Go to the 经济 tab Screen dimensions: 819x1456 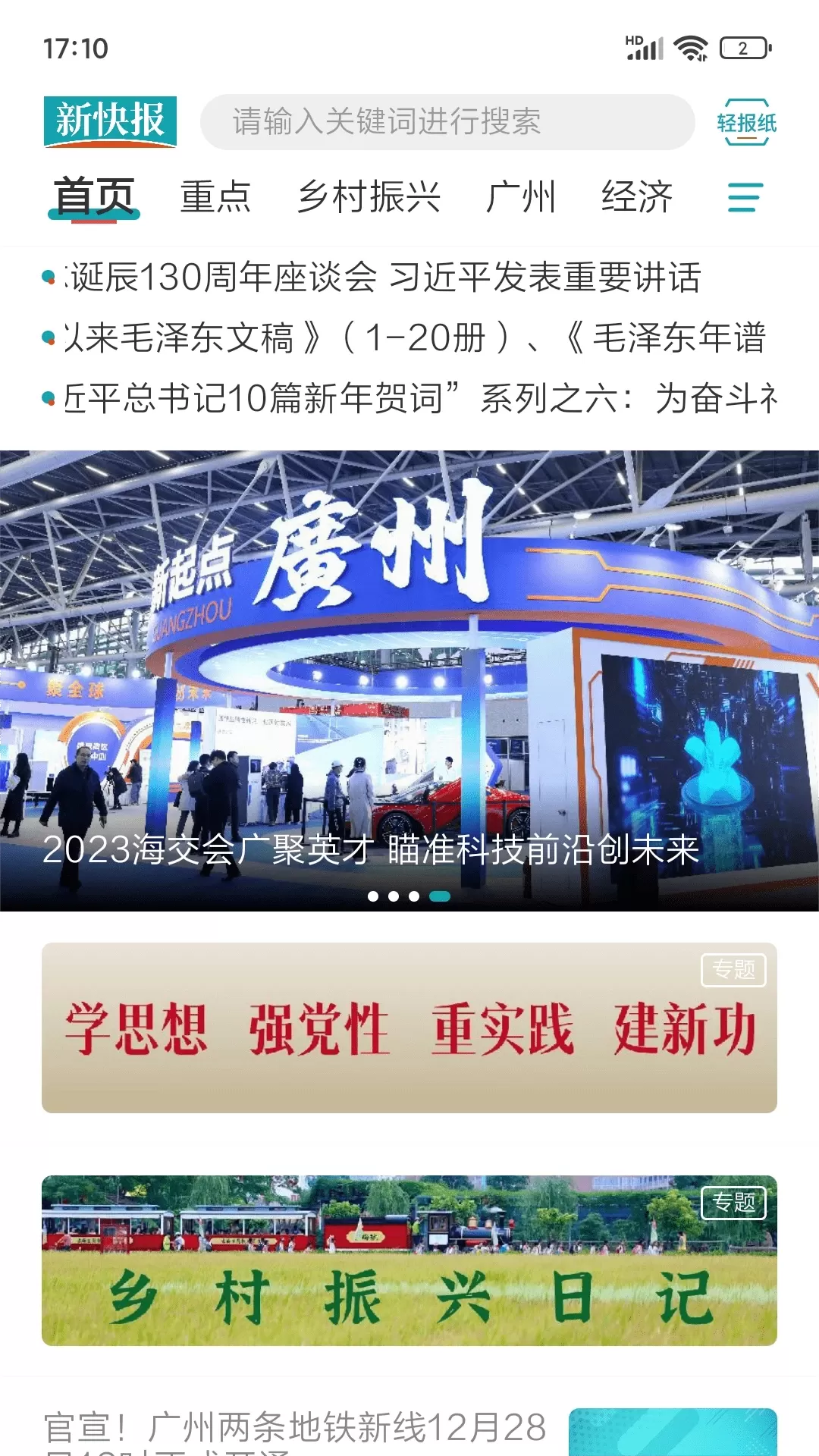pos(637,197)
